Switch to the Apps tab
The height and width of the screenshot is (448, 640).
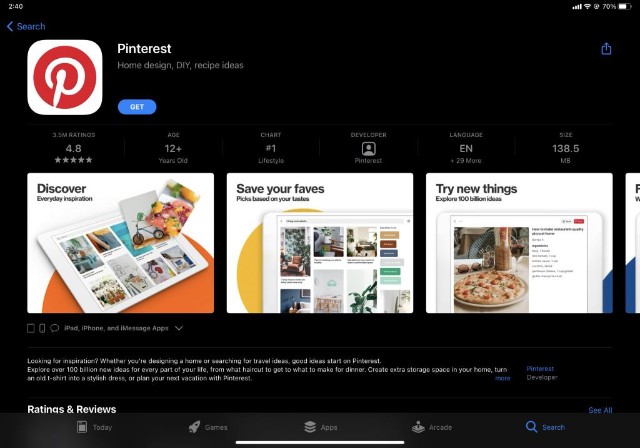[x=321, y=427]
